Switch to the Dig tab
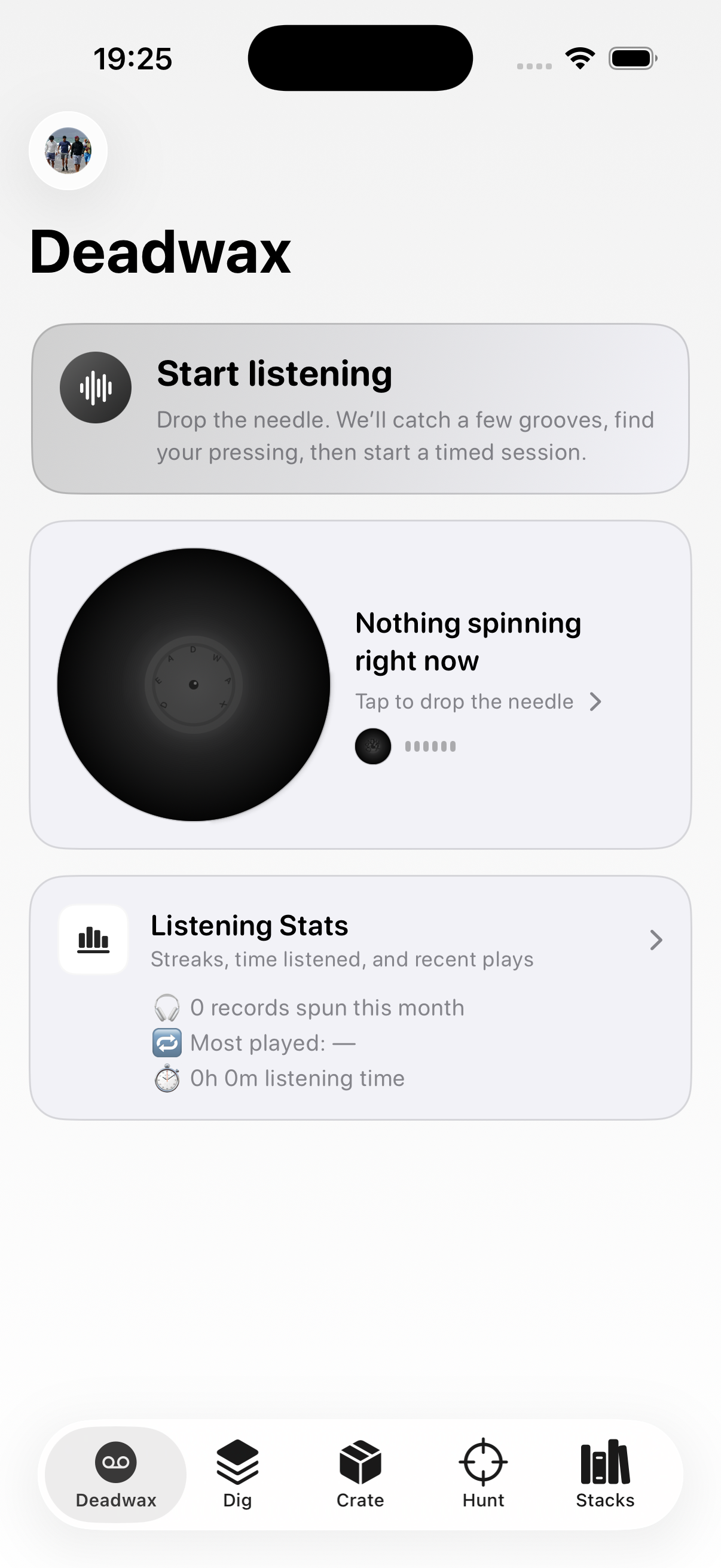 [237, 1473]
